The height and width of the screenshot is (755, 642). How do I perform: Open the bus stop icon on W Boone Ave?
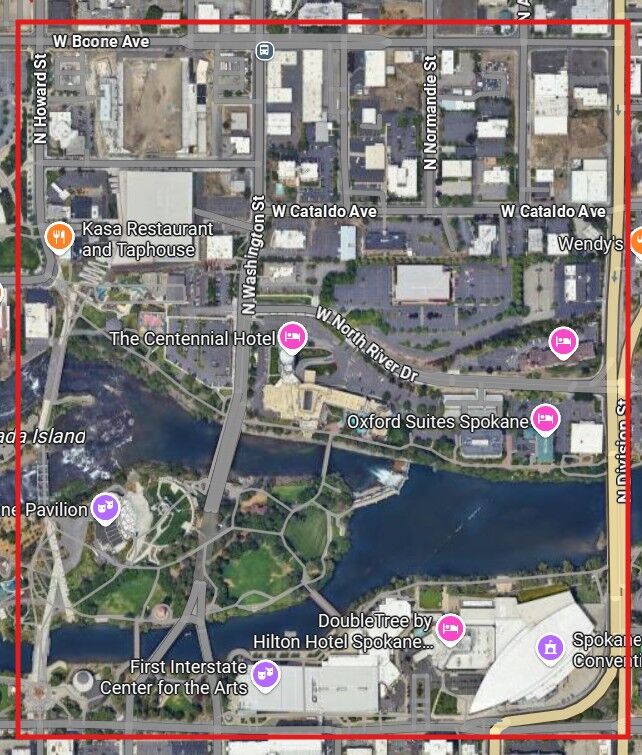click(263, 50)
